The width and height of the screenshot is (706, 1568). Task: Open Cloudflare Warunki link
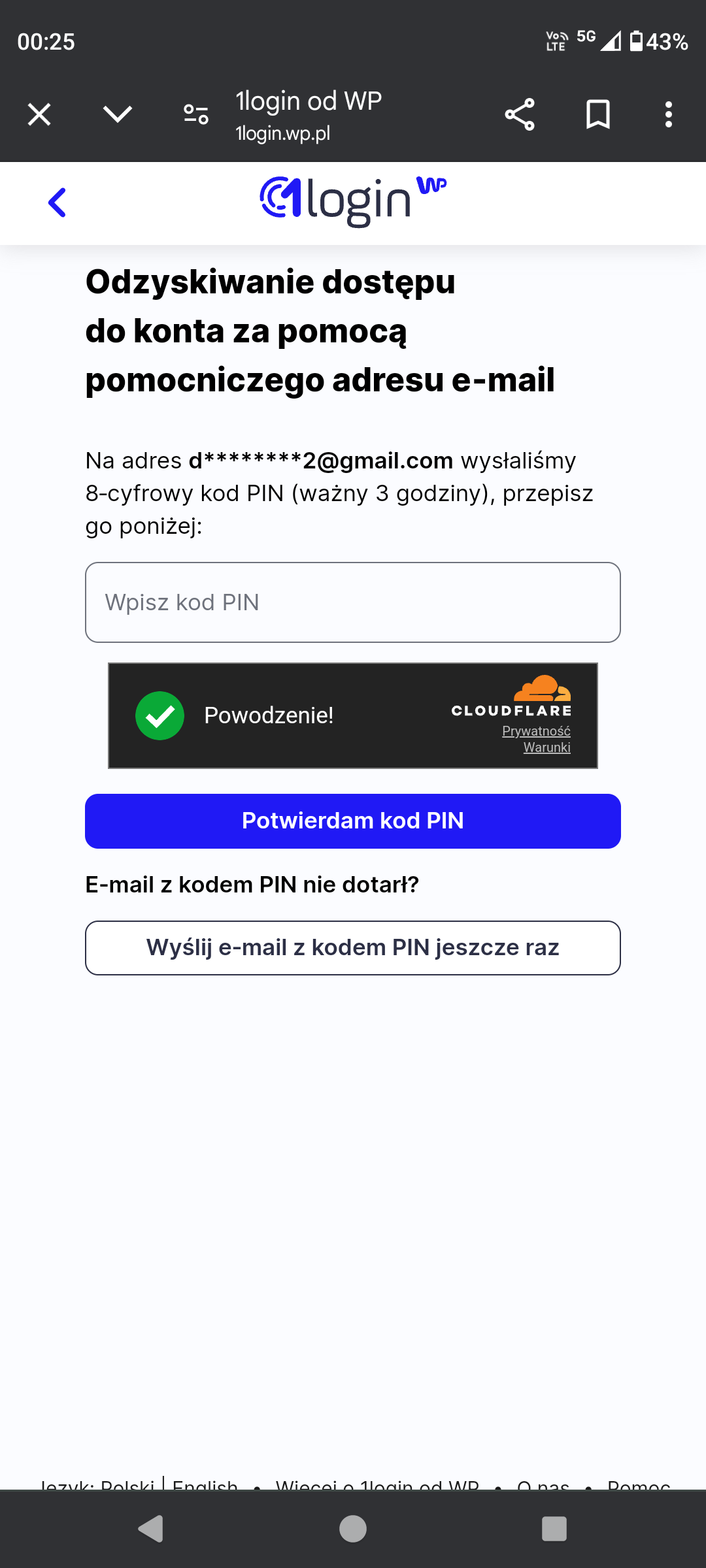[546, 747]
